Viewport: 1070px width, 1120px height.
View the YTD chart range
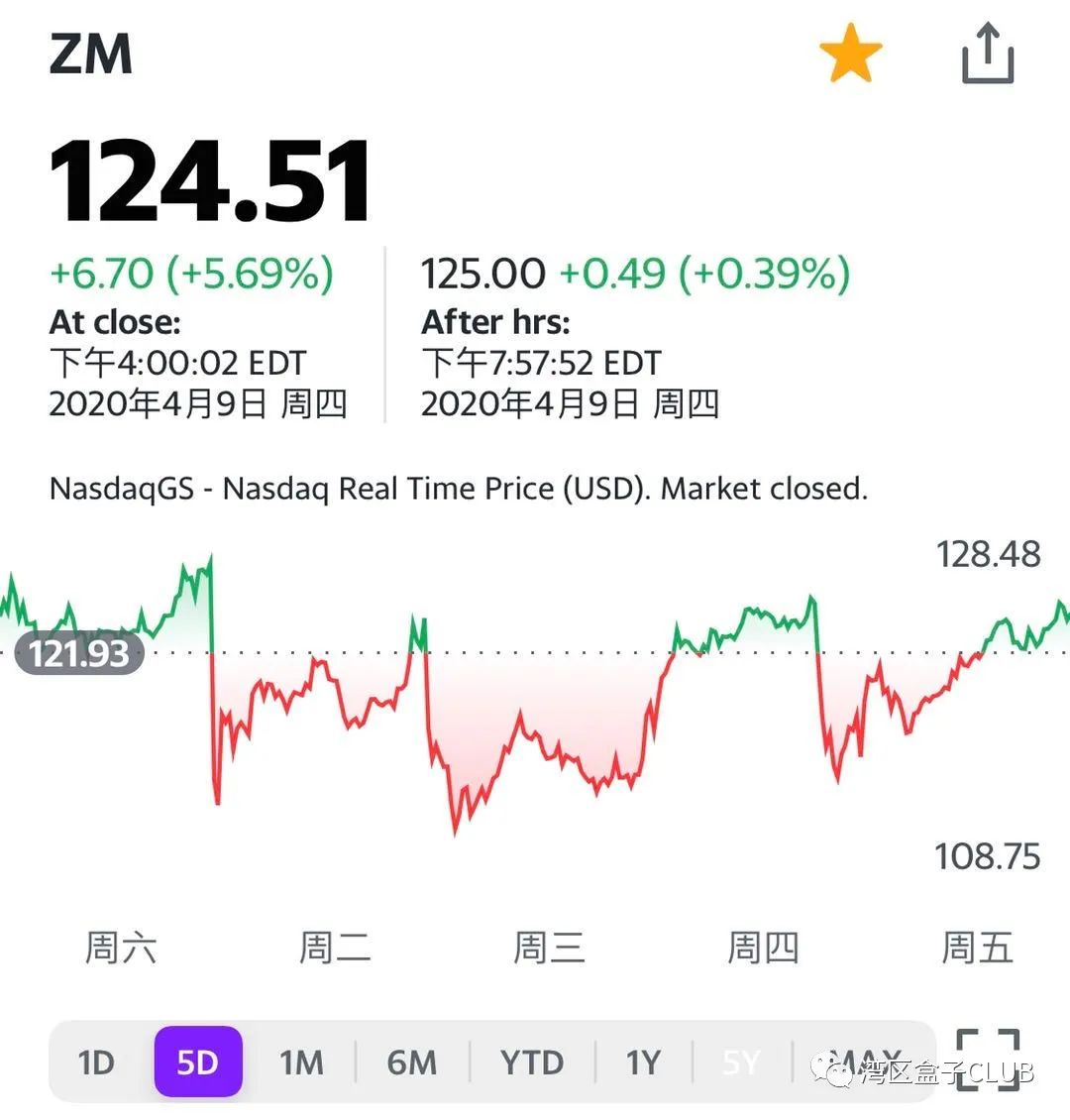(532, 1063)
